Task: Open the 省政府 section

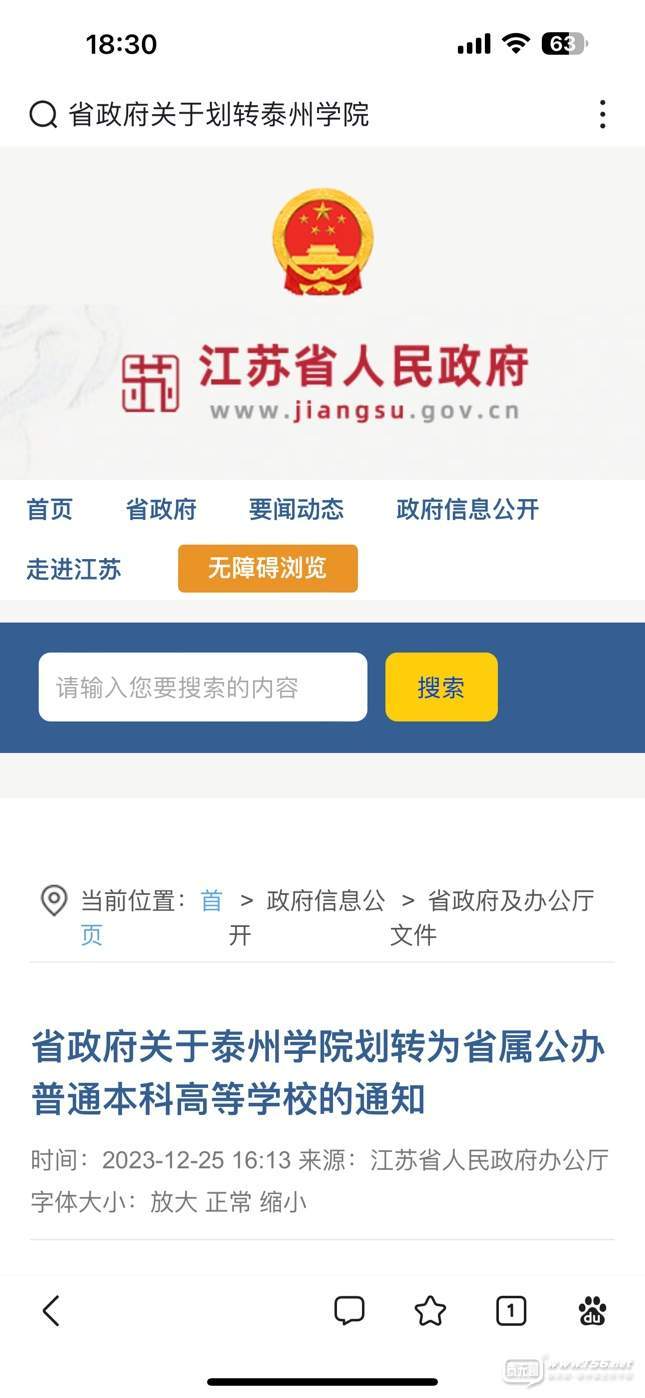Action: 161,510
